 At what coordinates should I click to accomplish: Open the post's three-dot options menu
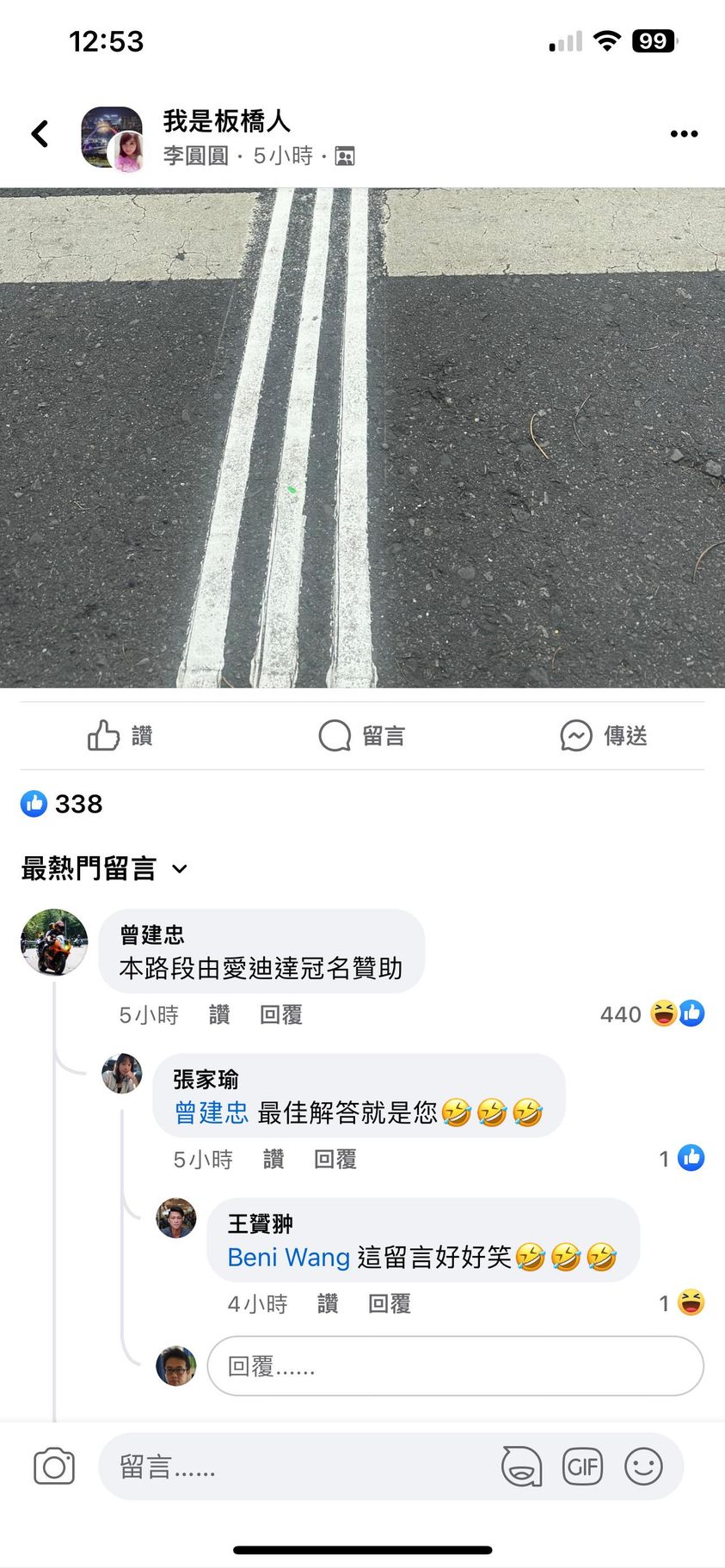(x=684, y=134)
